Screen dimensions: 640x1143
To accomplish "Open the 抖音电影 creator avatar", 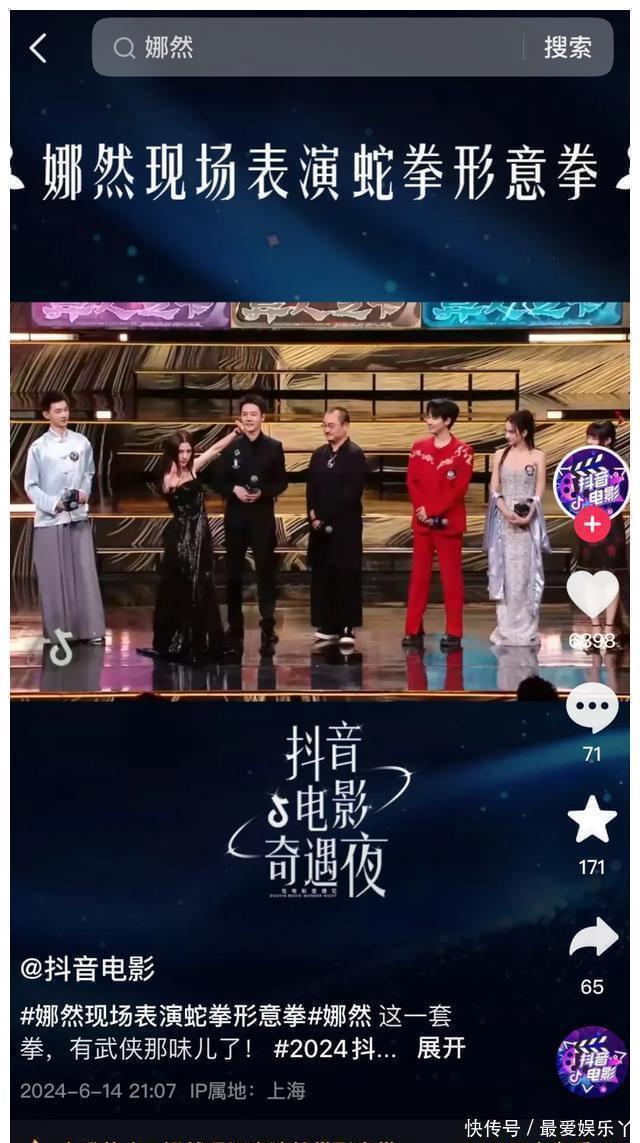I will click(x=592, y=483).
